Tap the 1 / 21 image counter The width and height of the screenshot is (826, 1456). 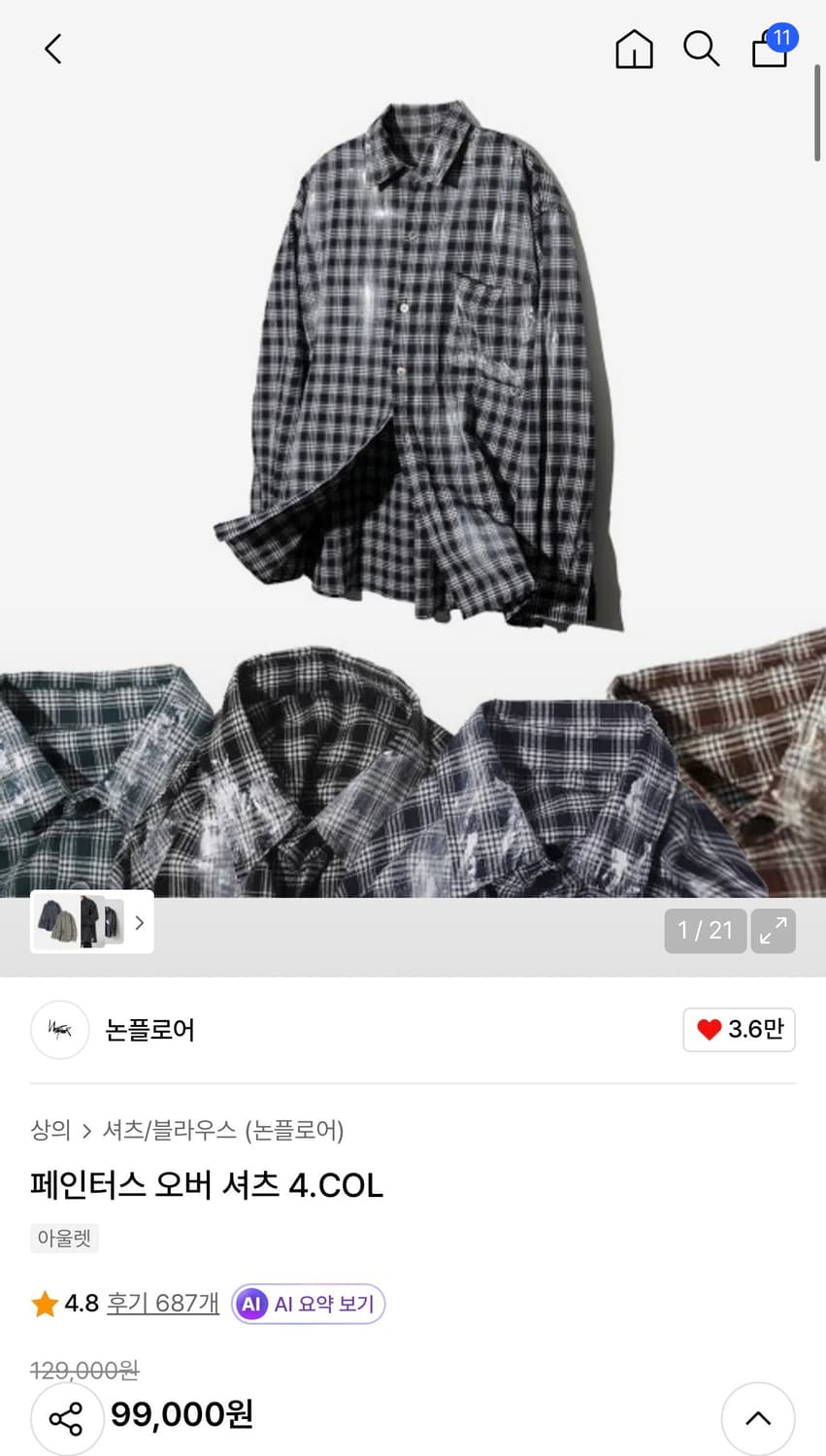[706, 930]
